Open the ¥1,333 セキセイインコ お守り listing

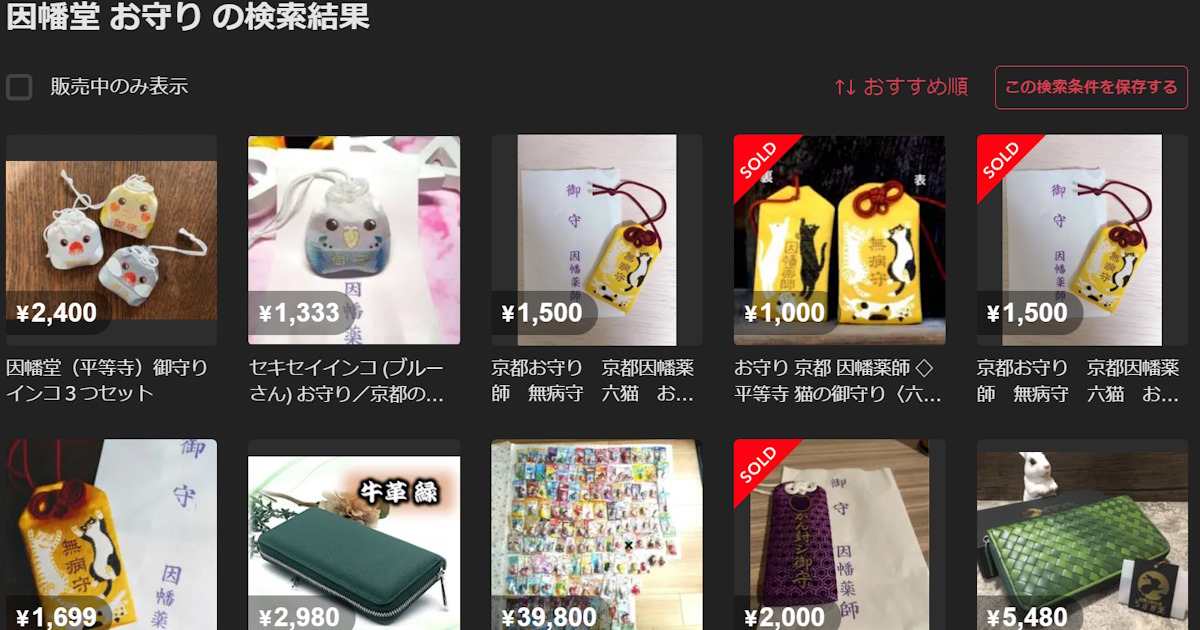pos(354,240)
